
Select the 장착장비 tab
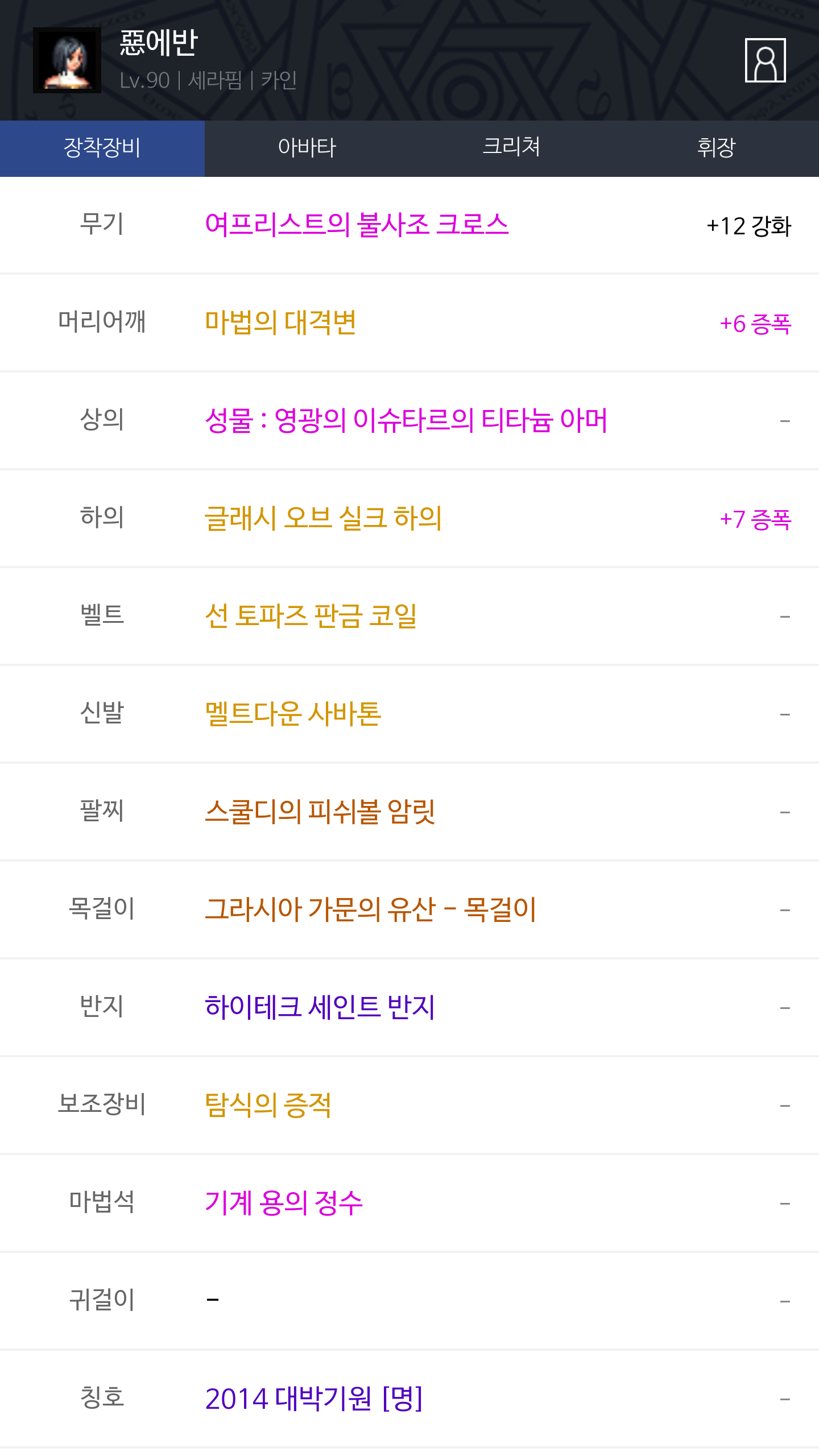pyautogui.click(x=102, y=148)
